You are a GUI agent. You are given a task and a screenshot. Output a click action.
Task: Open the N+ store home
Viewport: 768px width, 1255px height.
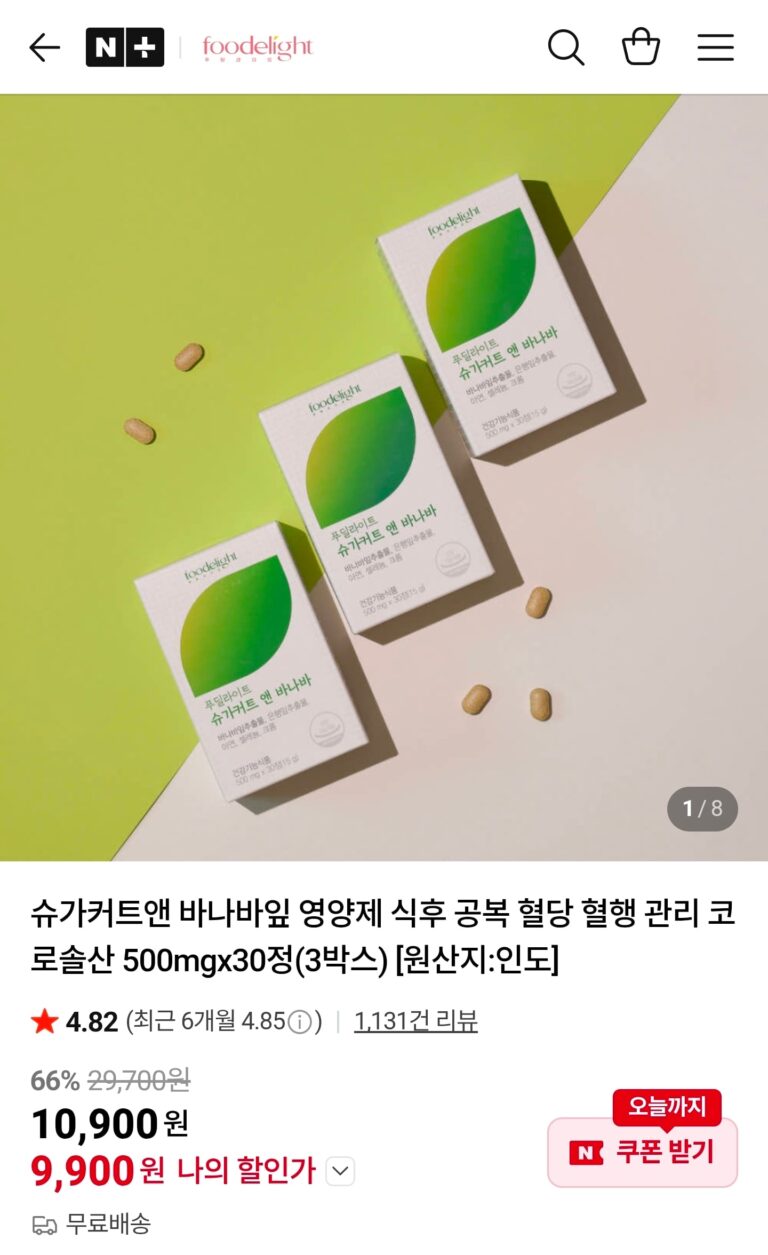pos(124,47)
